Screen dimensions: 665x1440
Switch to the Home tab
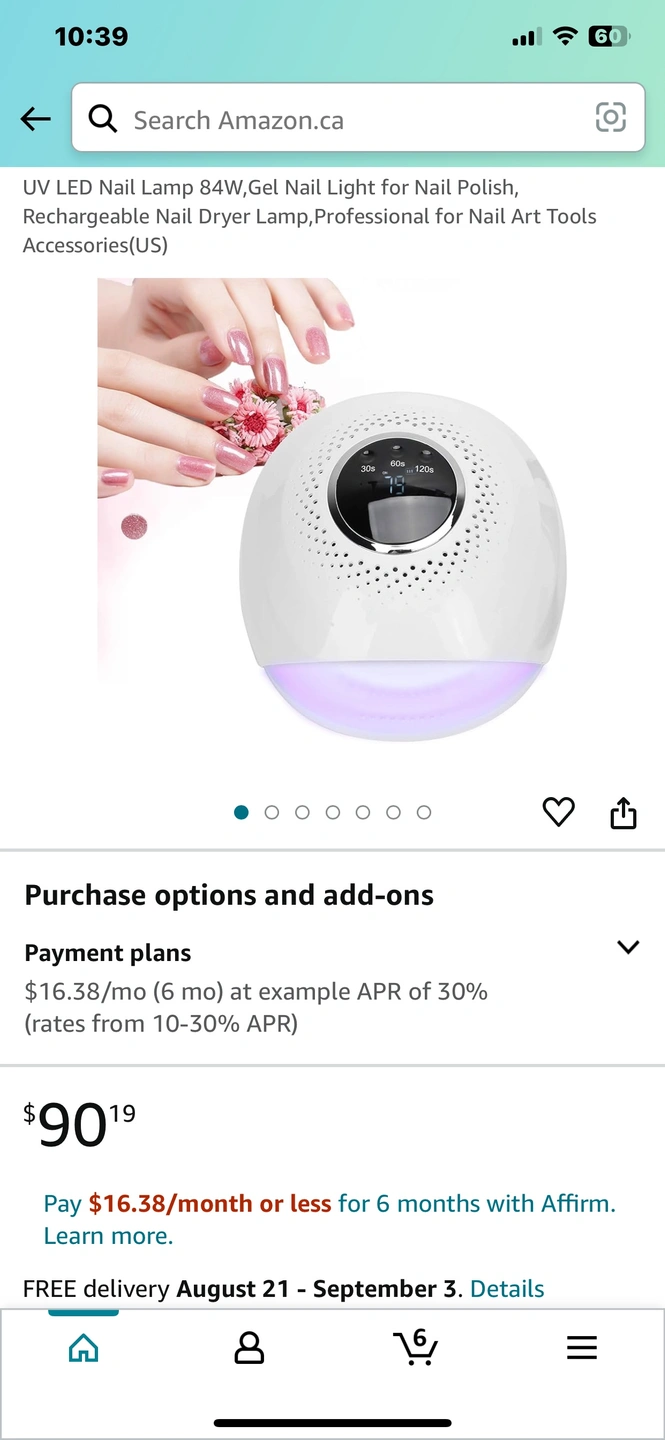tap(83, 1349)
